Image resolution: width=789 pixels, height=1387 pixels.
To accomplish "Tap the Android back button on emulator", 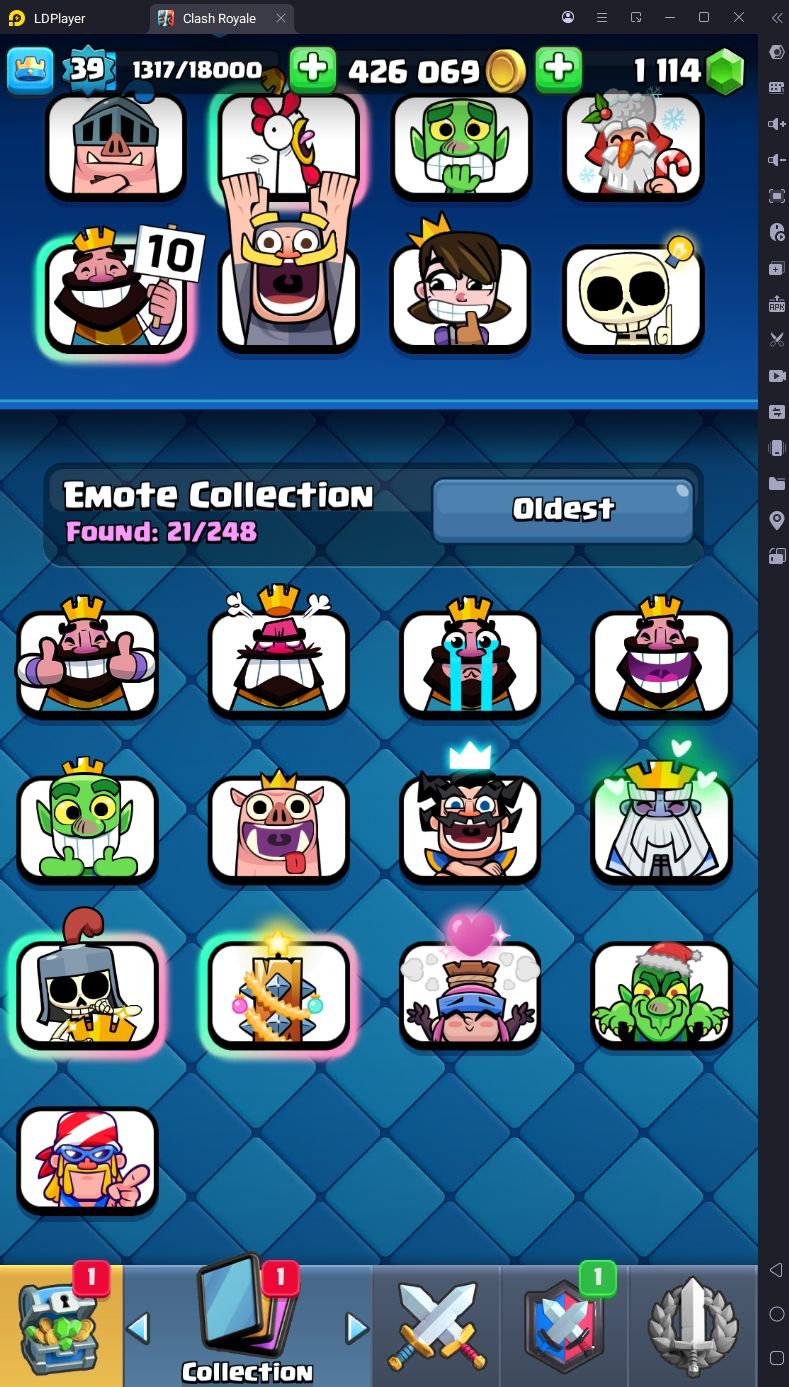I will [777, 1270].
